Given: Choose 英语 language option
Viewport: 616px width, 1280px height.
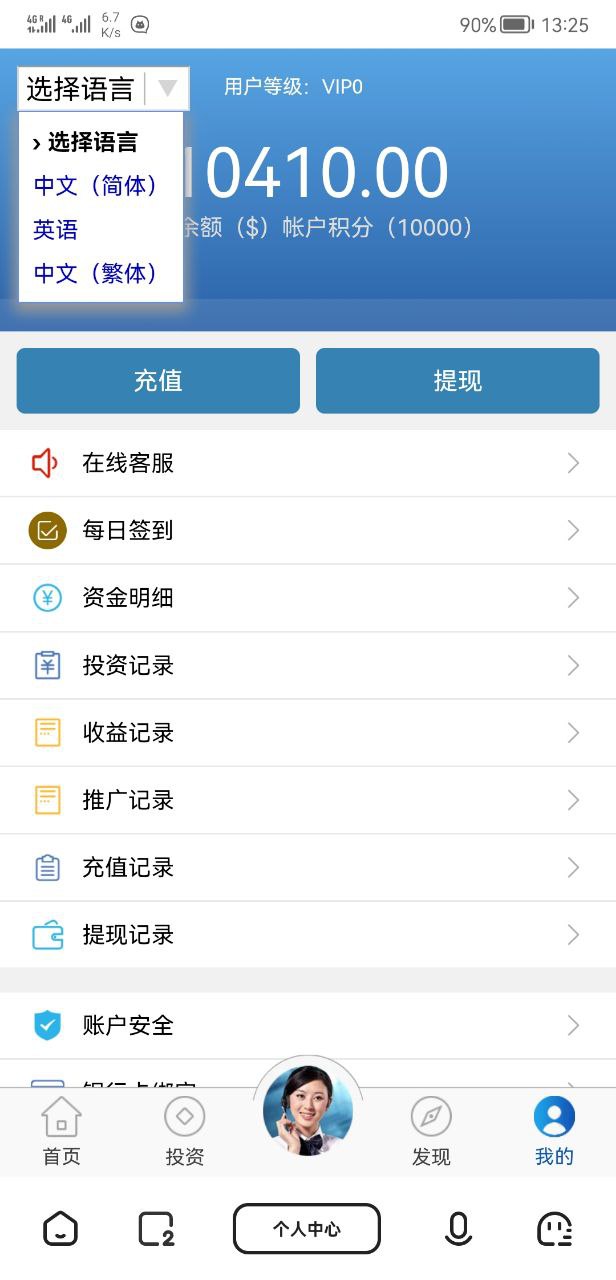Looking at the screenshot, I should point(56,230).
